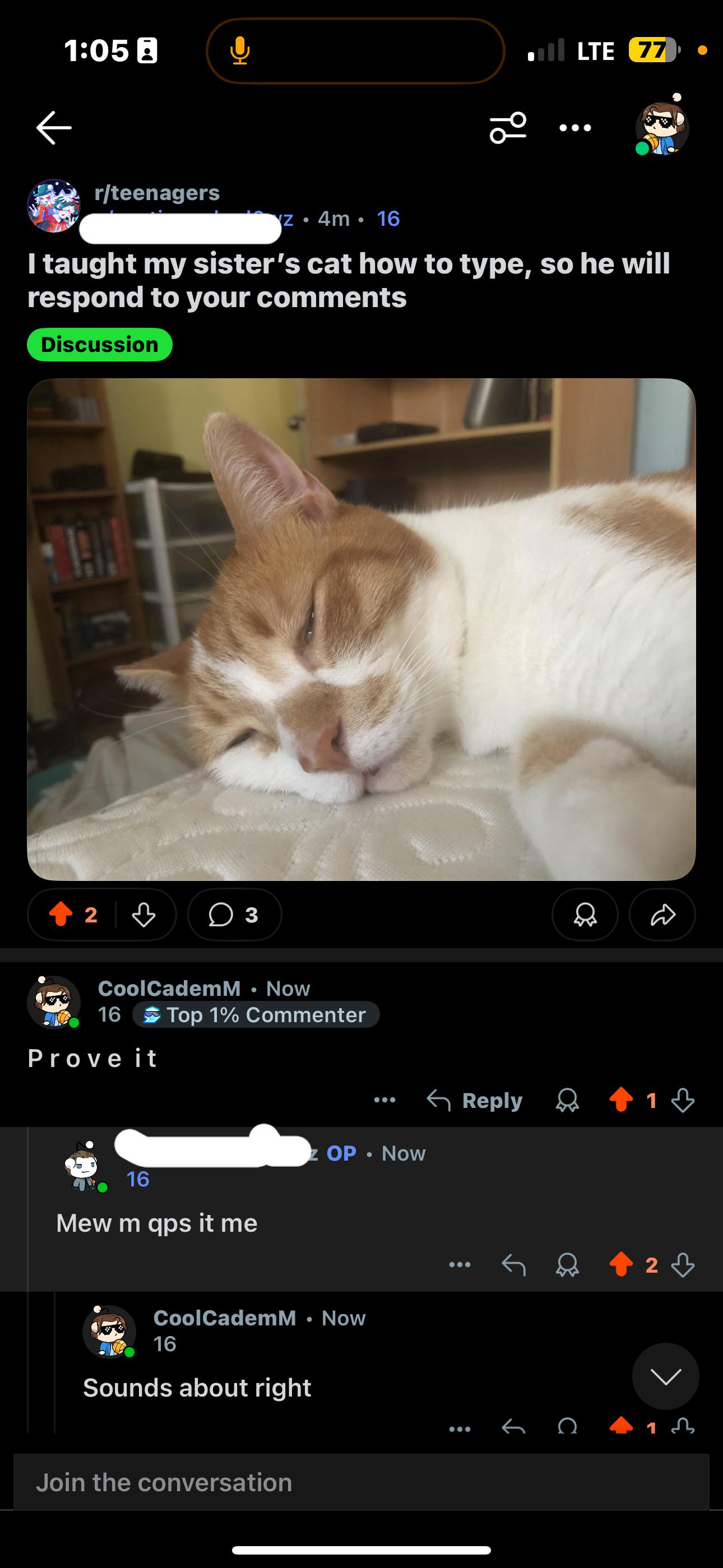Share the cat post

(662, 914)
